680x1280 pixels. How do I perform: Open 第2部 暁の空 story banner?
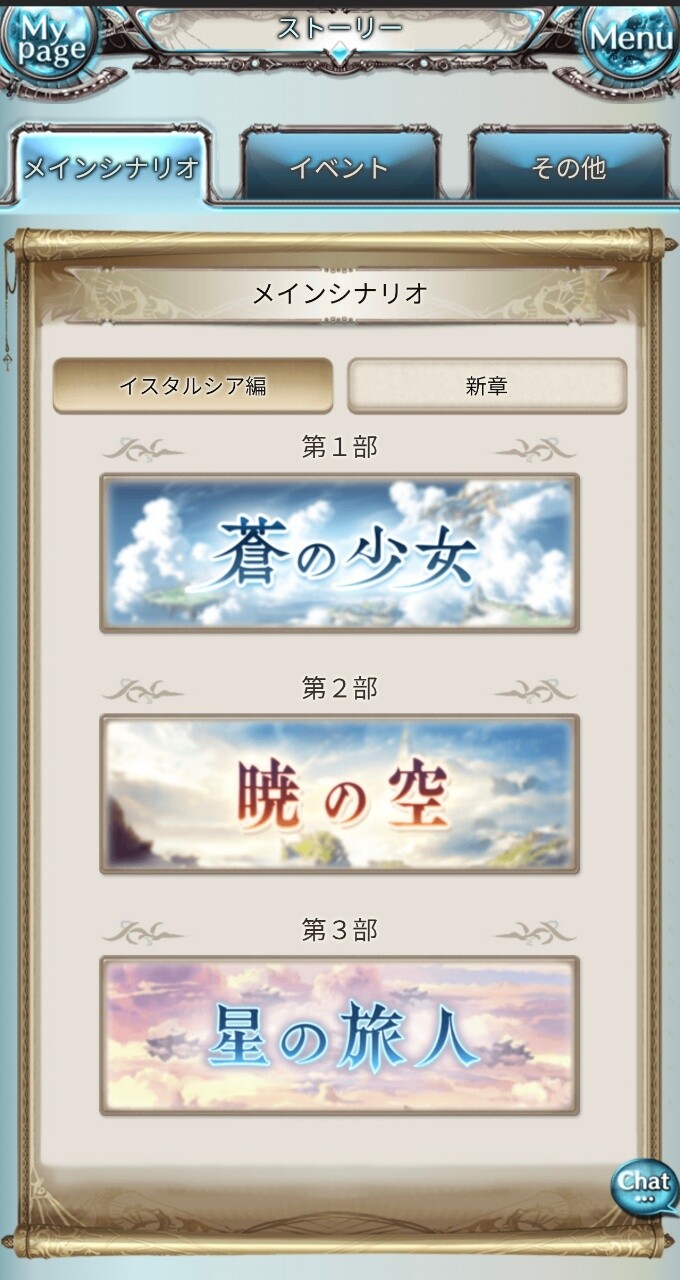[340, 794]
